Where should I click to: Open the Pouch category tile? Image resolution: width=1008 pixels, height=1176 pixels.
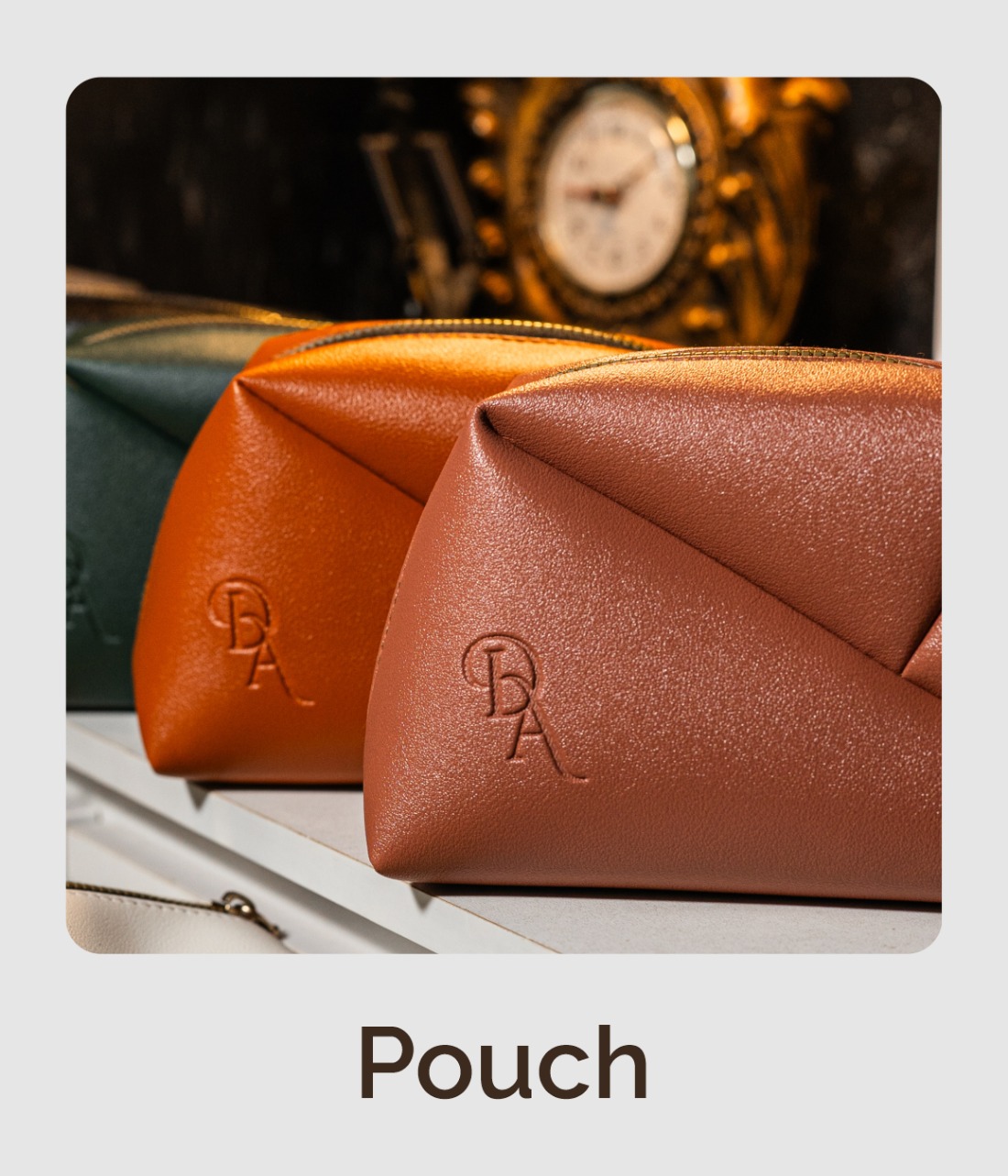(503, 515)
